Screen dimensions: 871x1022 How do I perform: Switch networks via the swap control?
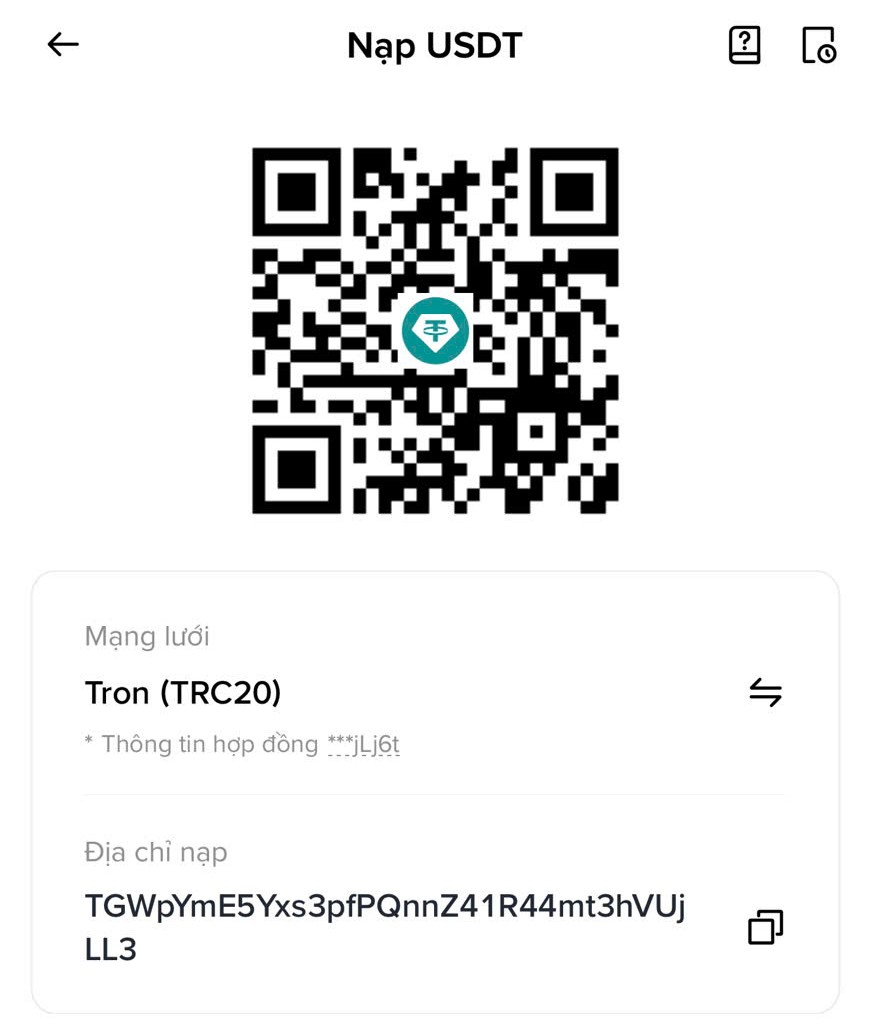768,692
